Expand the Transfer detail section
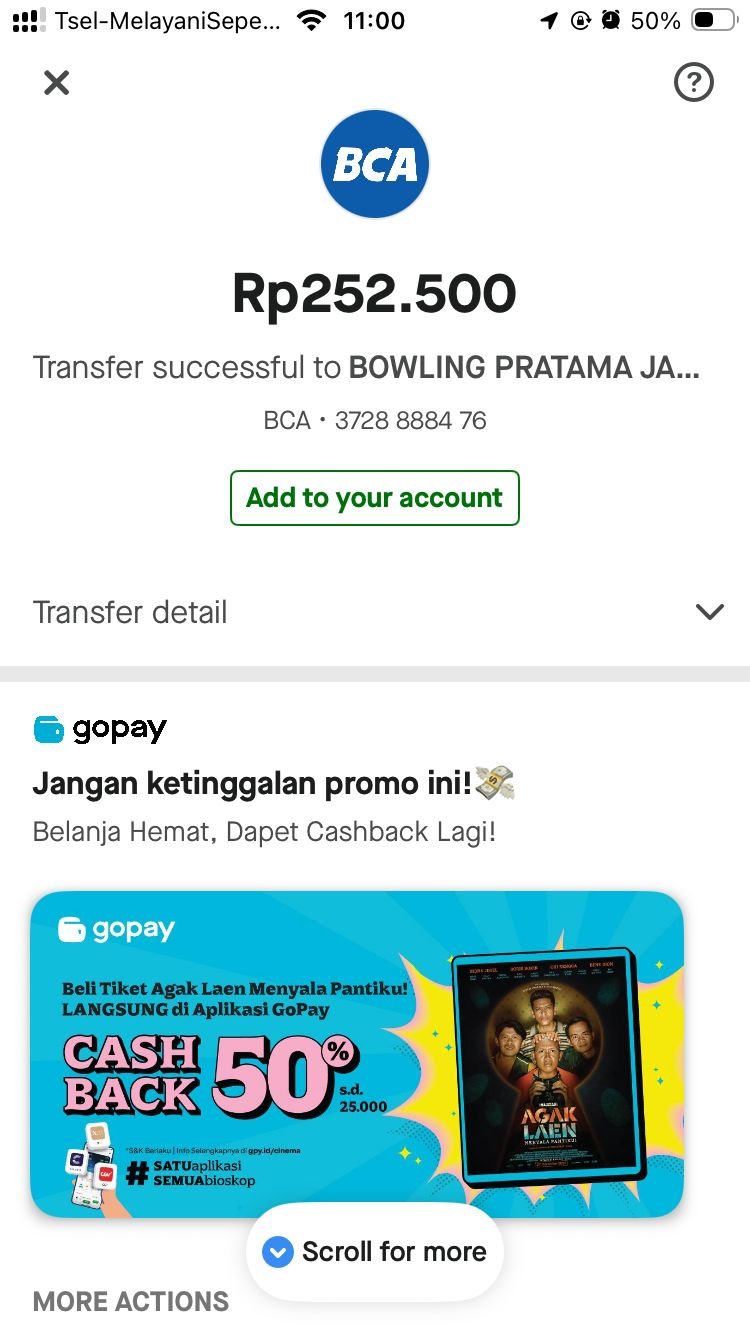 tap(708, 612)
